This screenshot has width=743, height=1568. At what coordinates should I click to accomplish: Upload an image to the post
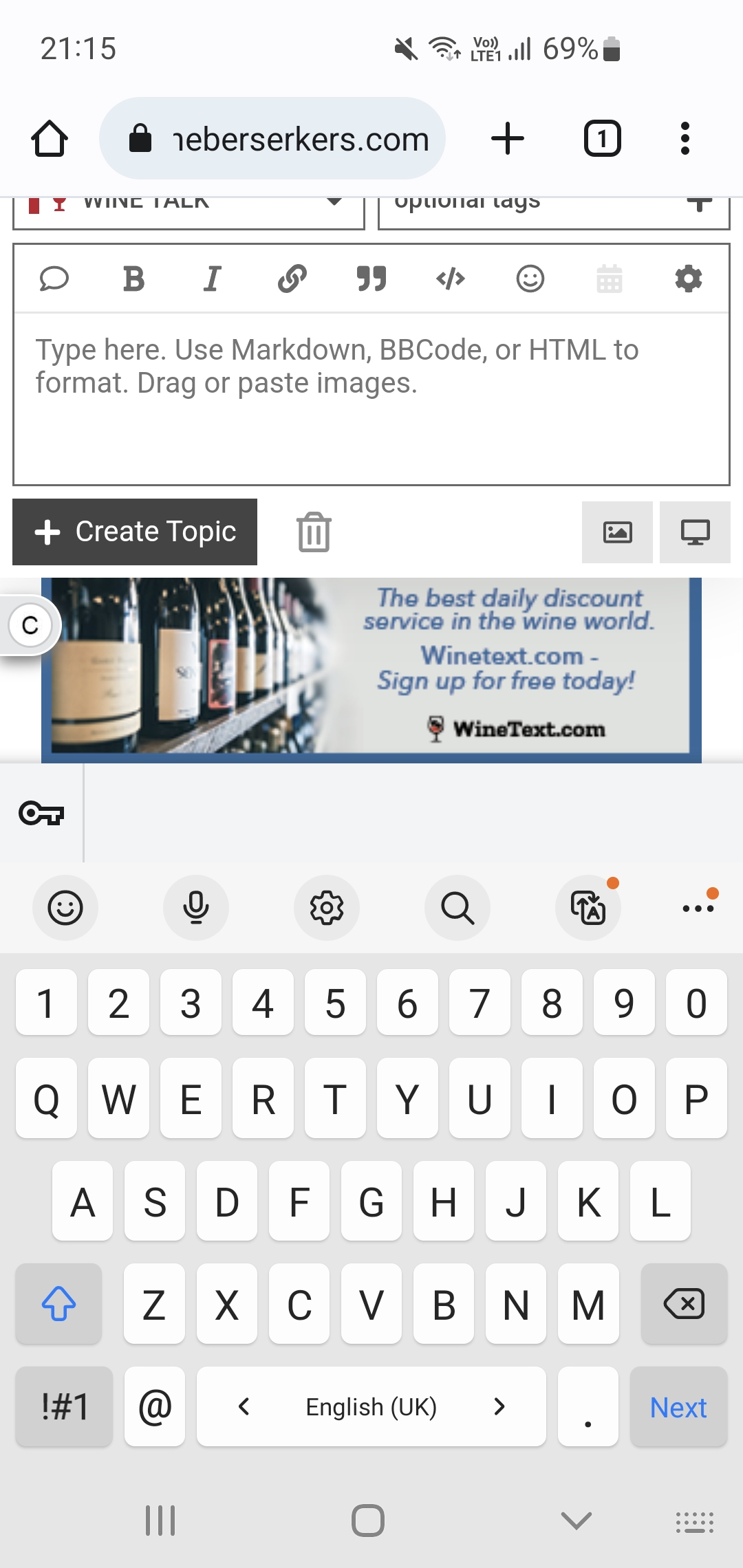(617, 532)
